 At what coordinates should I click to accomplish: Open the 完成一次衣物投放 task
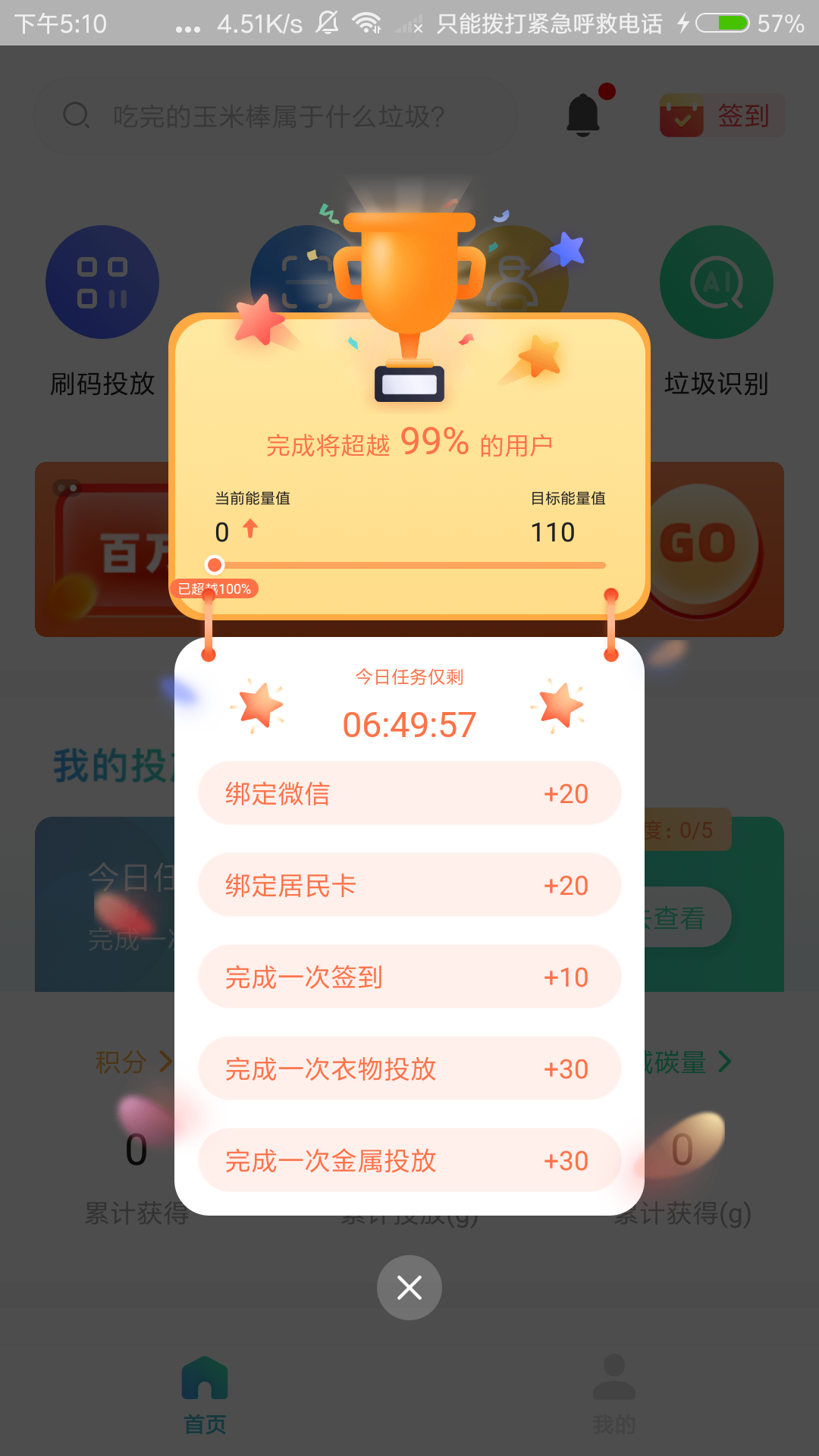pyautogui.click(x=409, y=1068)
